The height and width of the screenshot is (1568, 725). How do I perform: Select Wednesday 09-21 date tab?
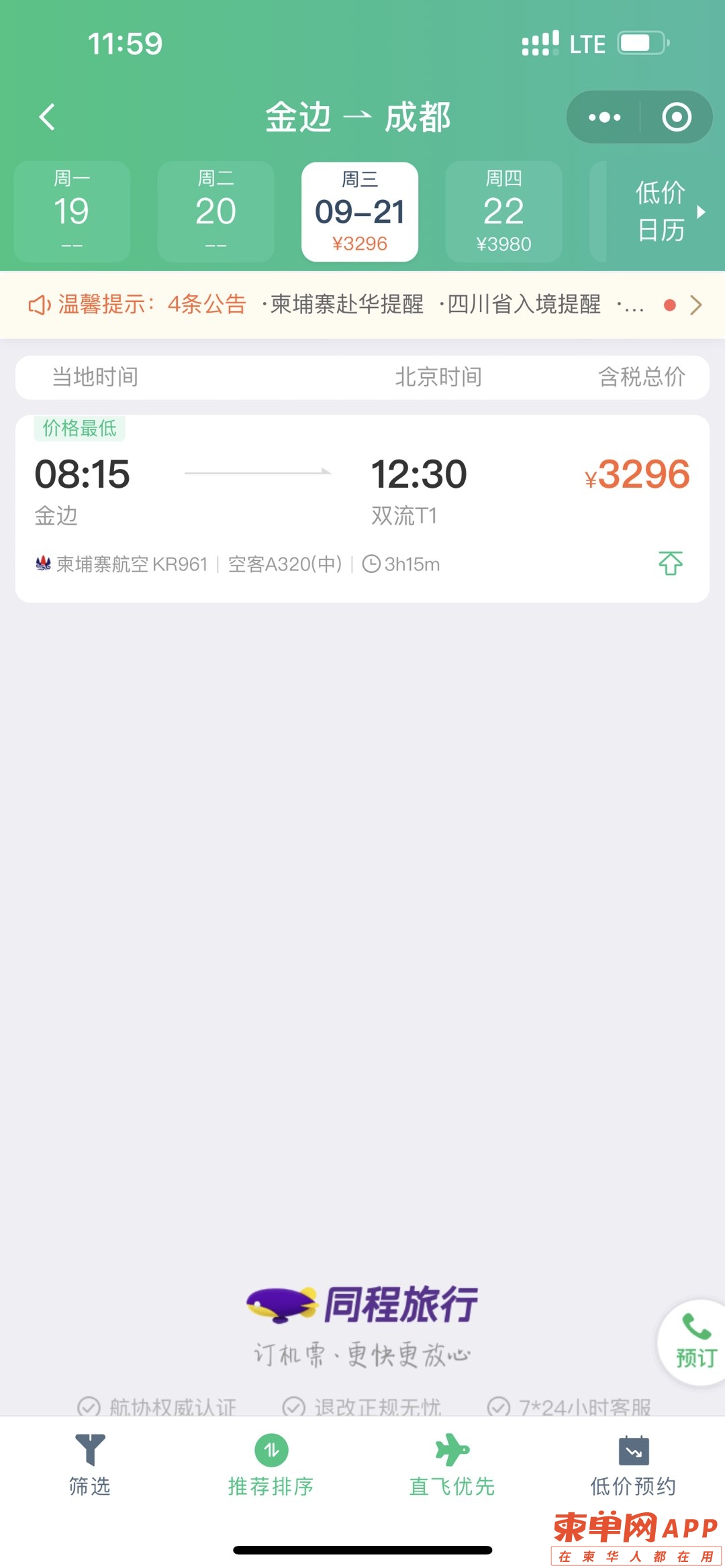[360, 211]
